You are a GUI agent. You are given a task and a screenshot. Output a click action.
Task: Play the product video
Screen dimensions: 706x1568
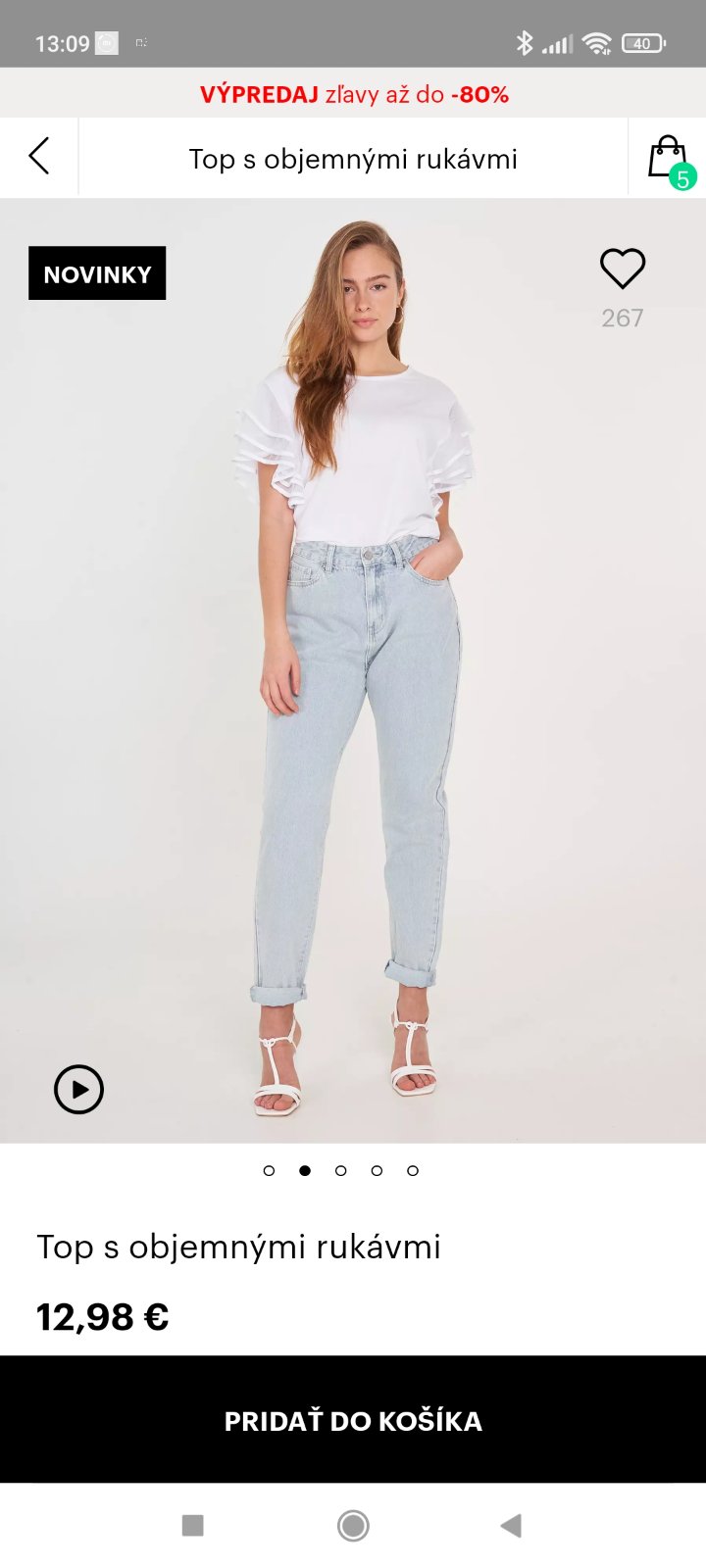78,1089
